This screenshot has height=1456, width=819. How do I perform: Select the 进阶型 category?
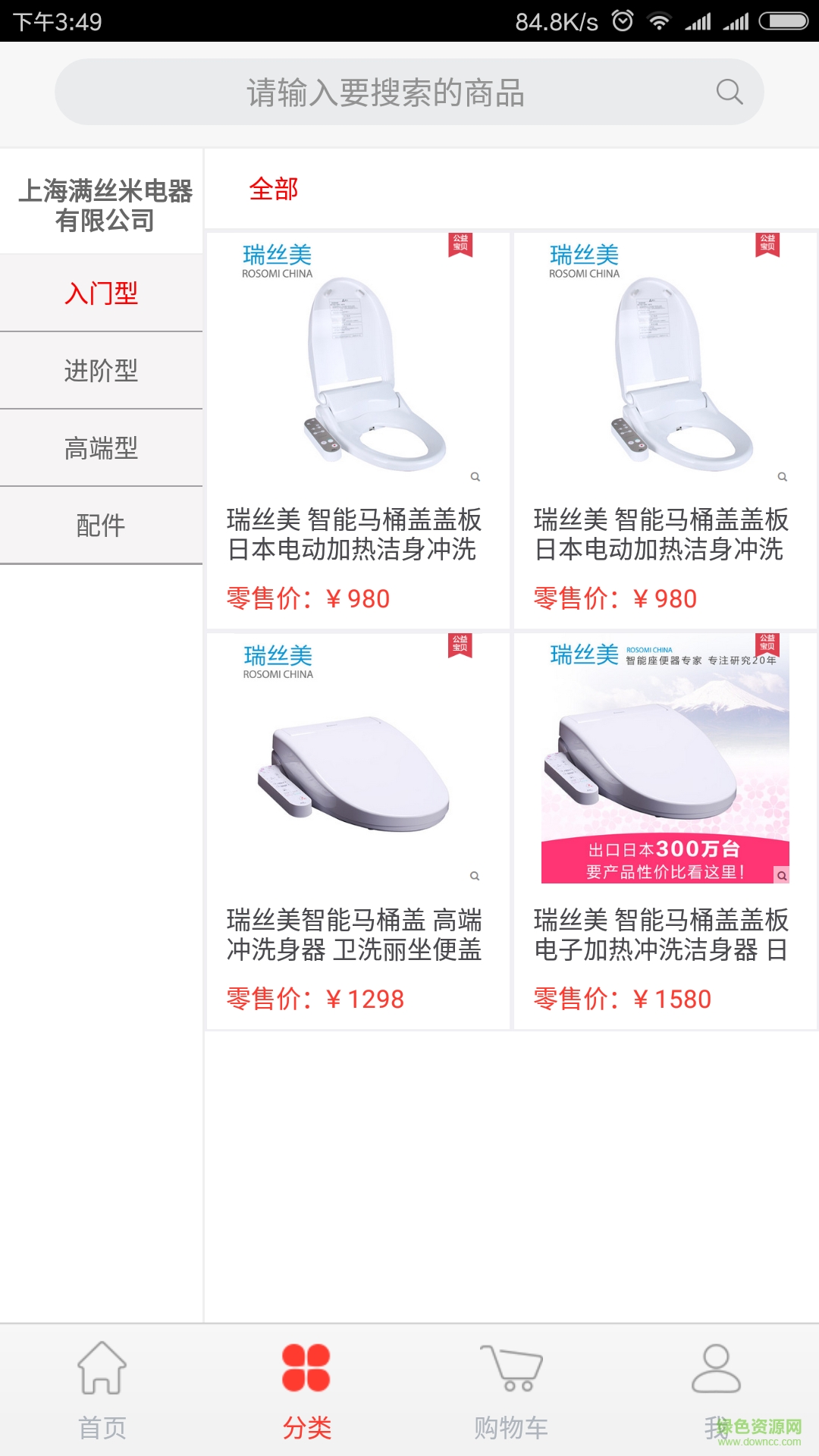(102, 371)
